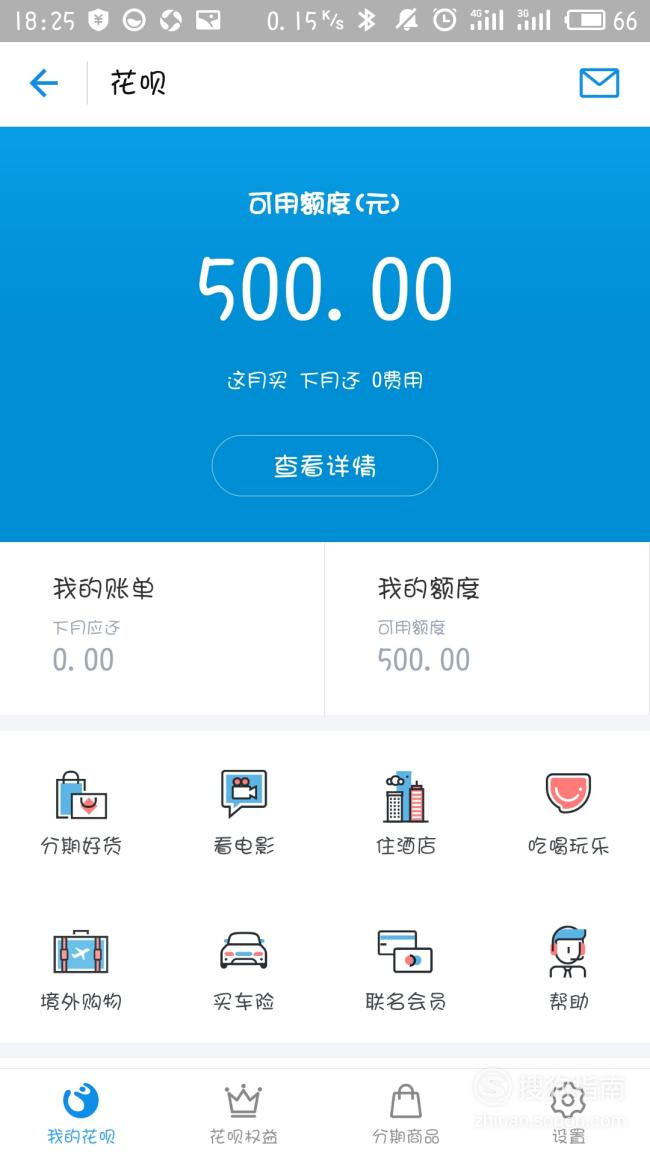The width and height of the screenshot is (650, 1155).
Task: Open the mail envelope messages icon
Action: click(598, 83)
